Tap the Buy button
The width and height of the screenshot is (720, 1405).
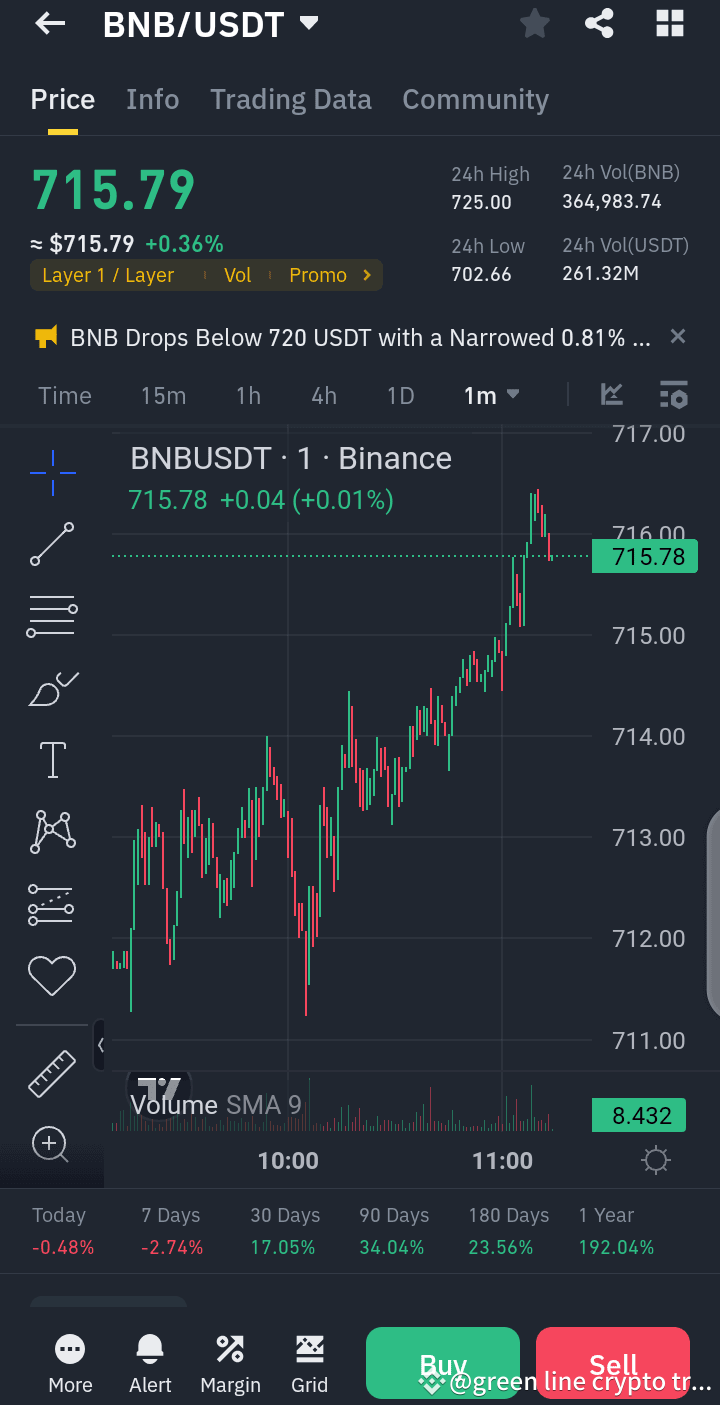click(442, 1362)
